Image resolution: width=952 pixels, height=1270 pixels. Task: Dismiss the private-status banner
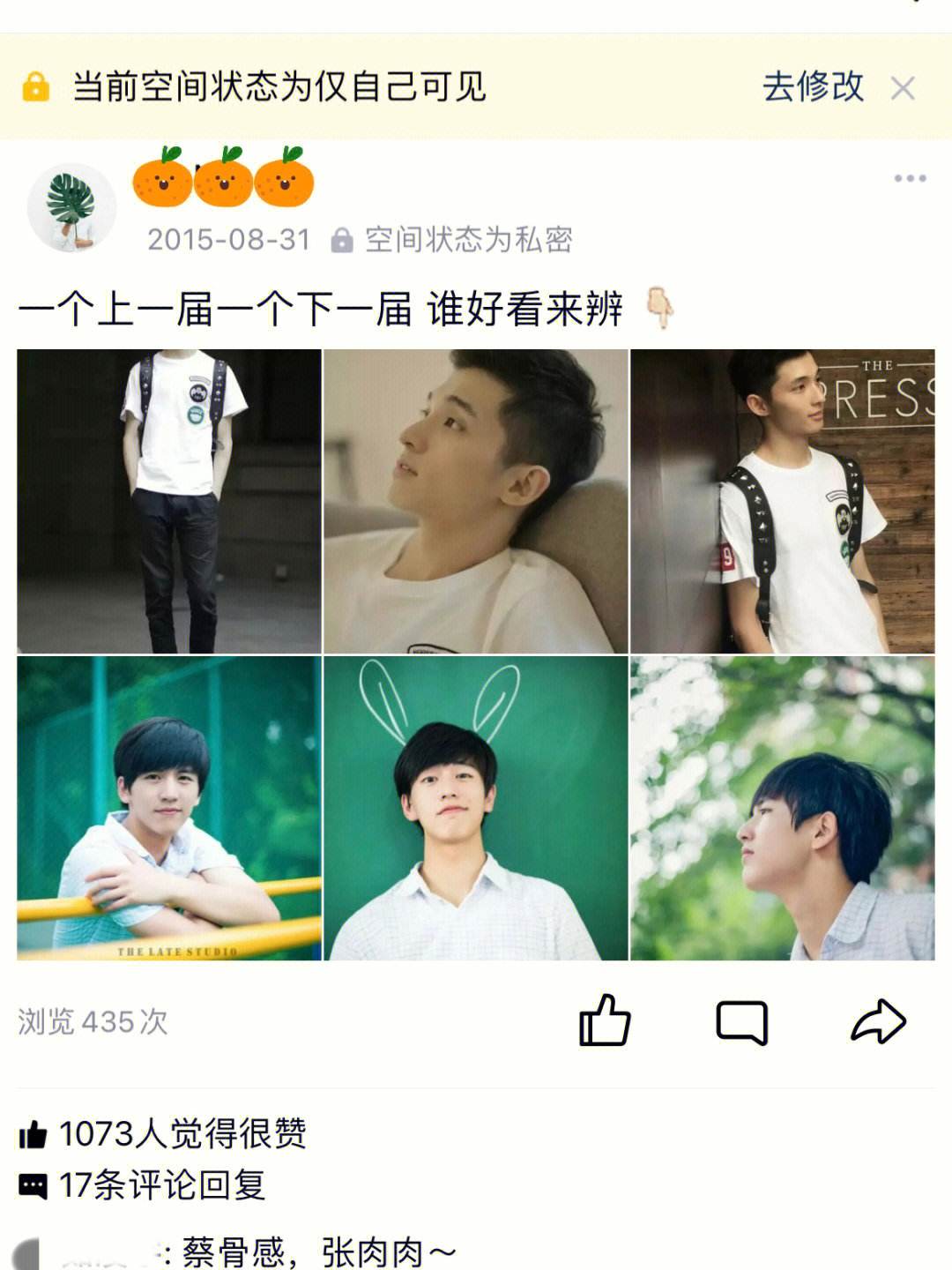coord(903,88)
